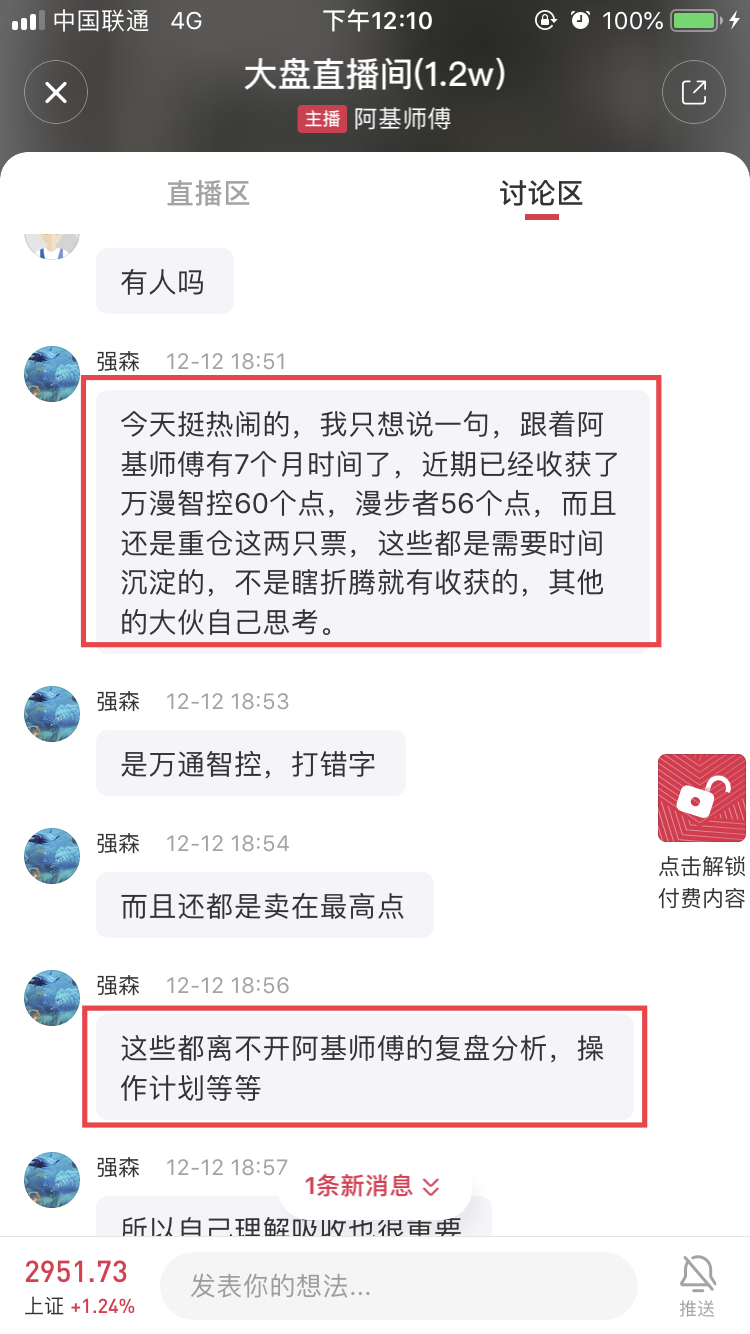Open 强森's avatar on the 18:51 message
Image resolution: width=750 pixels, height=1334 pixels.
click(51, 374)
